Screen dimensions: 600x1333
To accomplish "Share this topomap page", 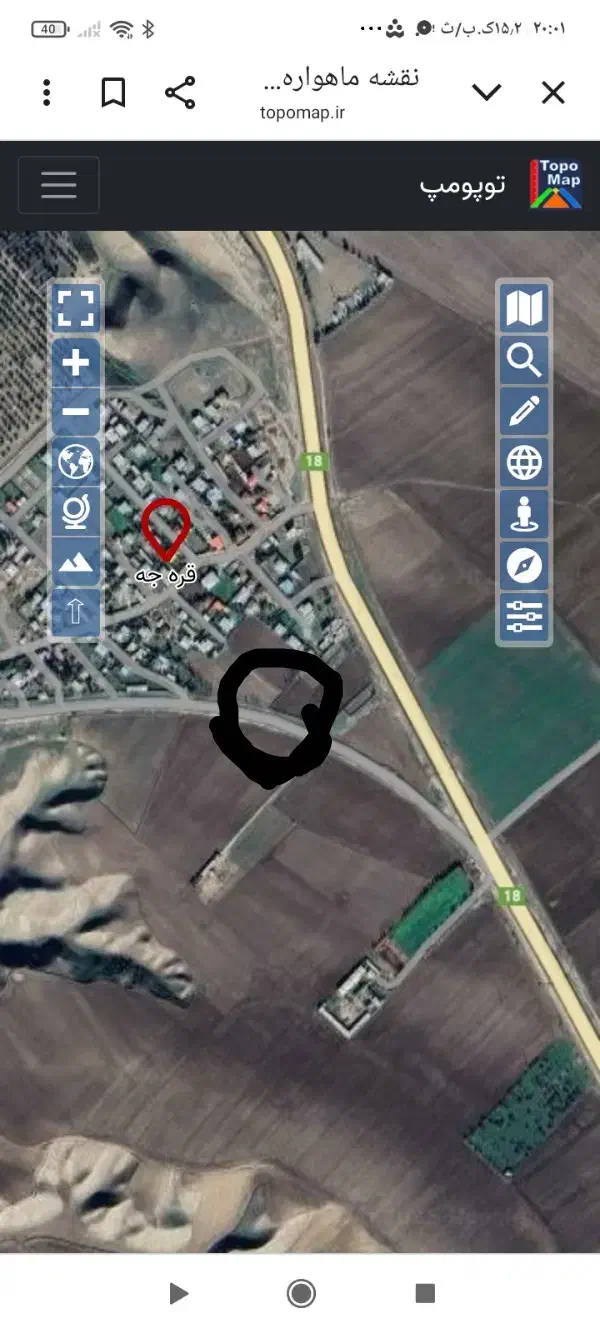I will (180, 93).
